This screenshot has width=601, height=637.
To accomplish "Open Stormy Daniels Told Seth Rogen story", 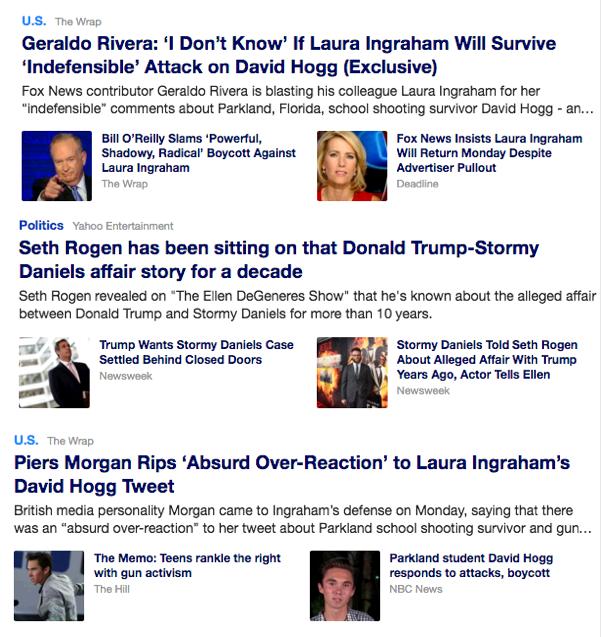I will 486,359.
